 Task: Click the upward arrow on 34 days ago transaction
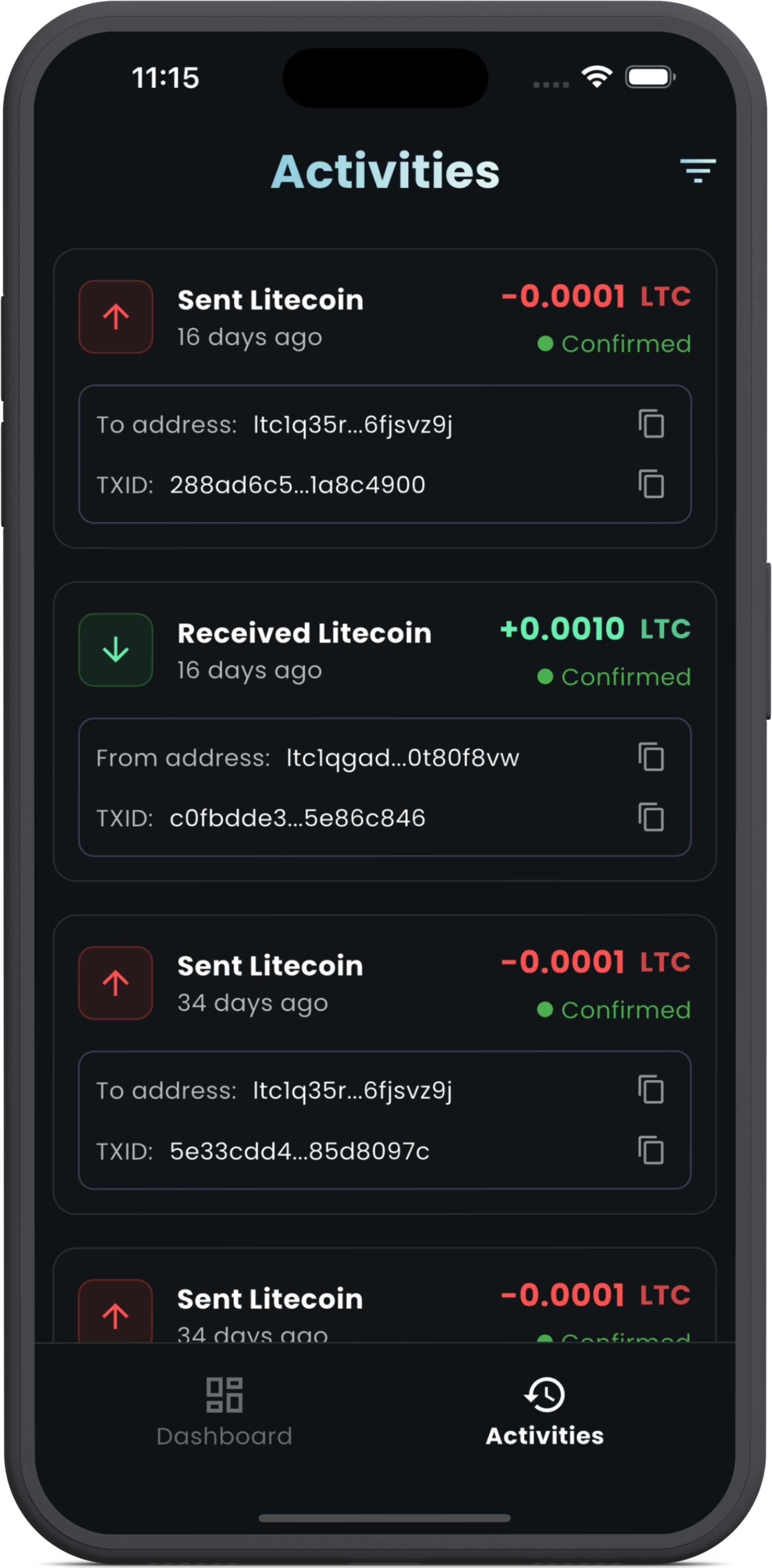pyautogui.click(x=115, y=982)
